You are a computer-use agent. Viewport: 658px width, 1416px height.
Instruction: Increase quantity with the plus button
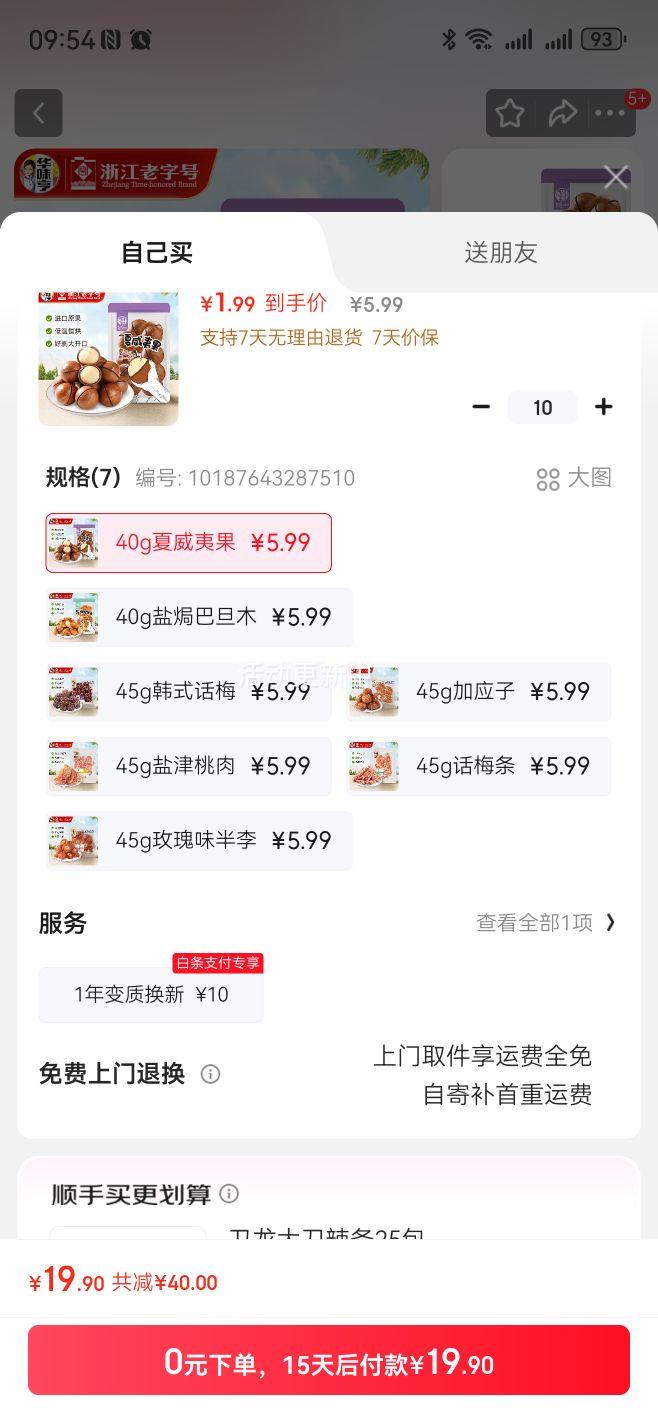tap(603, 407)
